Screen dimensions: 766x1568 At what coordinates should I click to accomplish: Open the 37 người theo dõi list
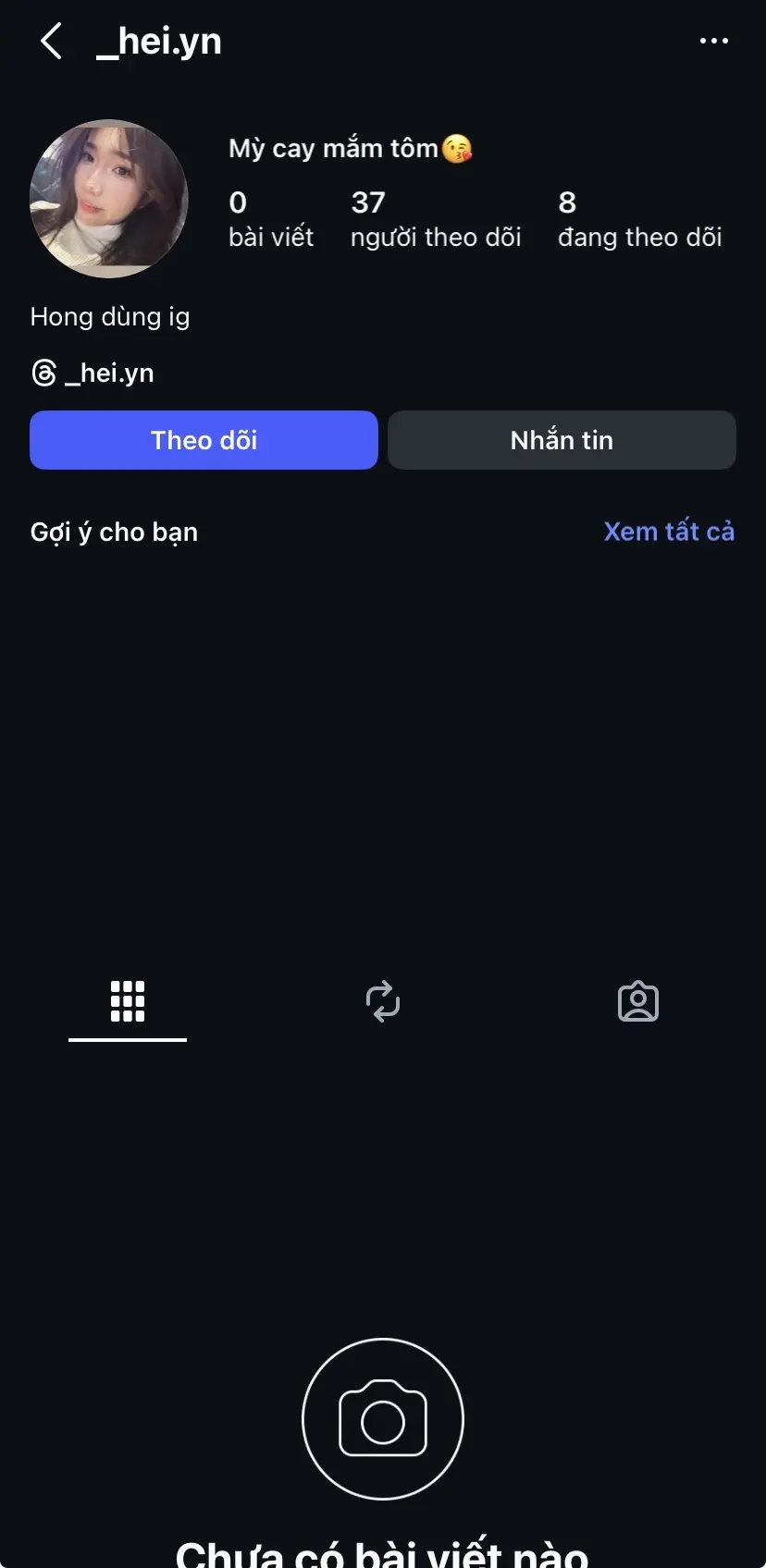click(x=435, y=219)
